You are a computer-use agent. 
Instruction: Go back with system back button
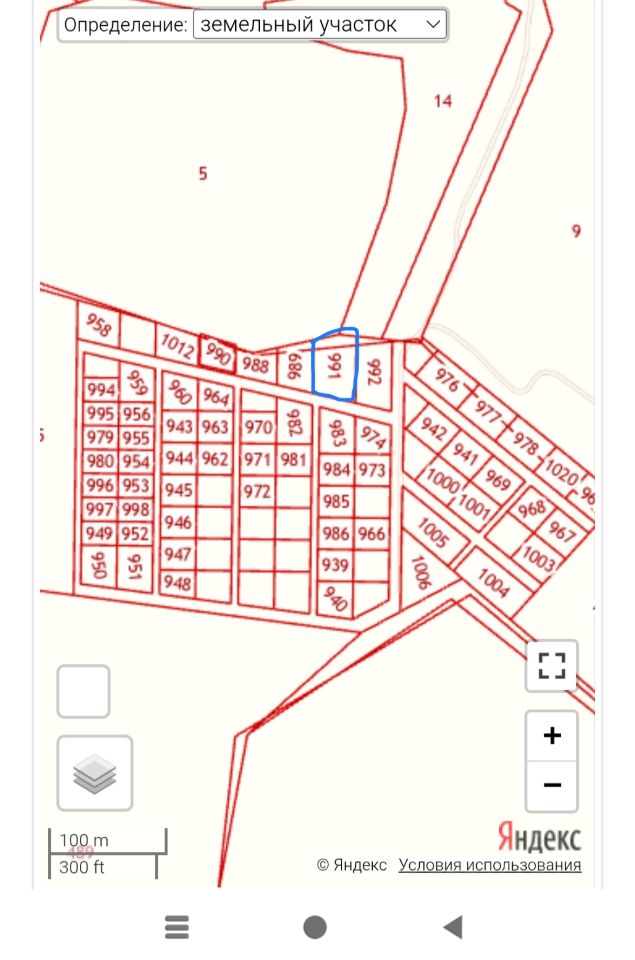pos(452,928)
